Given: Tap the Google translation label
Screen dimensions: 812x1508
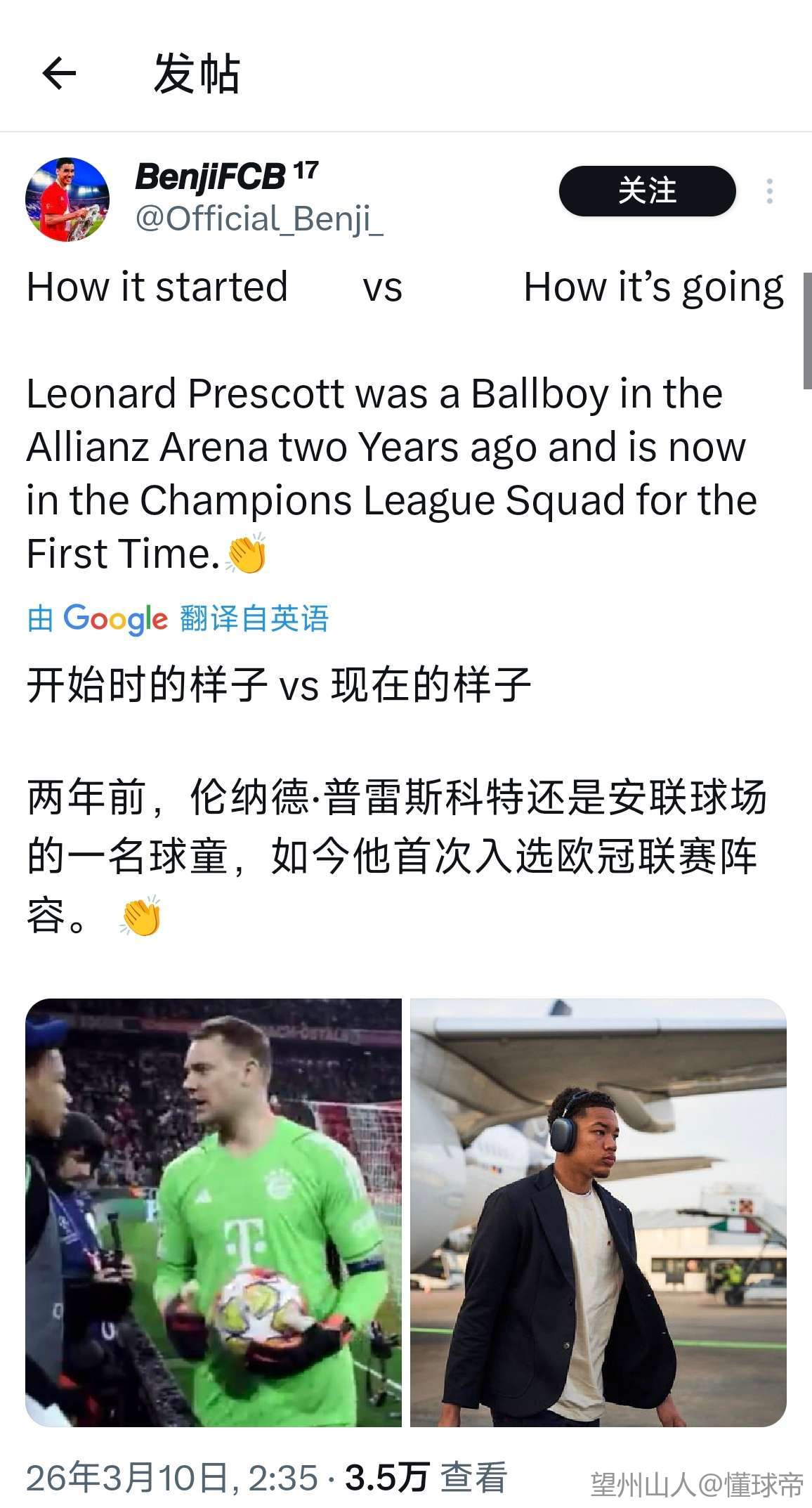Looking at the screenshot, I should click(x=178, y=618).
